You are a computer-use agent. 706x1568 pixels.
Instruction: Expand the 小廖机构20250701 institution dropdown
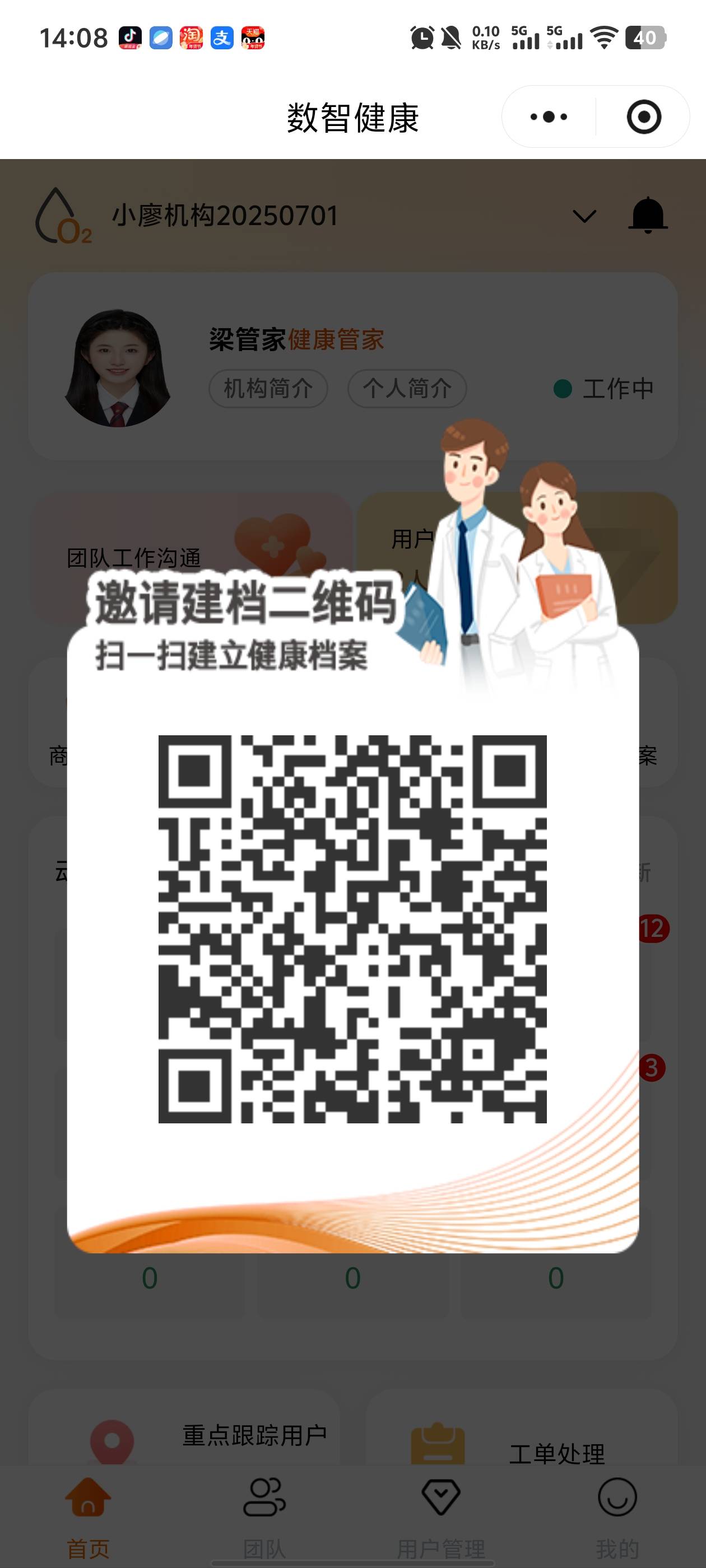584,216
